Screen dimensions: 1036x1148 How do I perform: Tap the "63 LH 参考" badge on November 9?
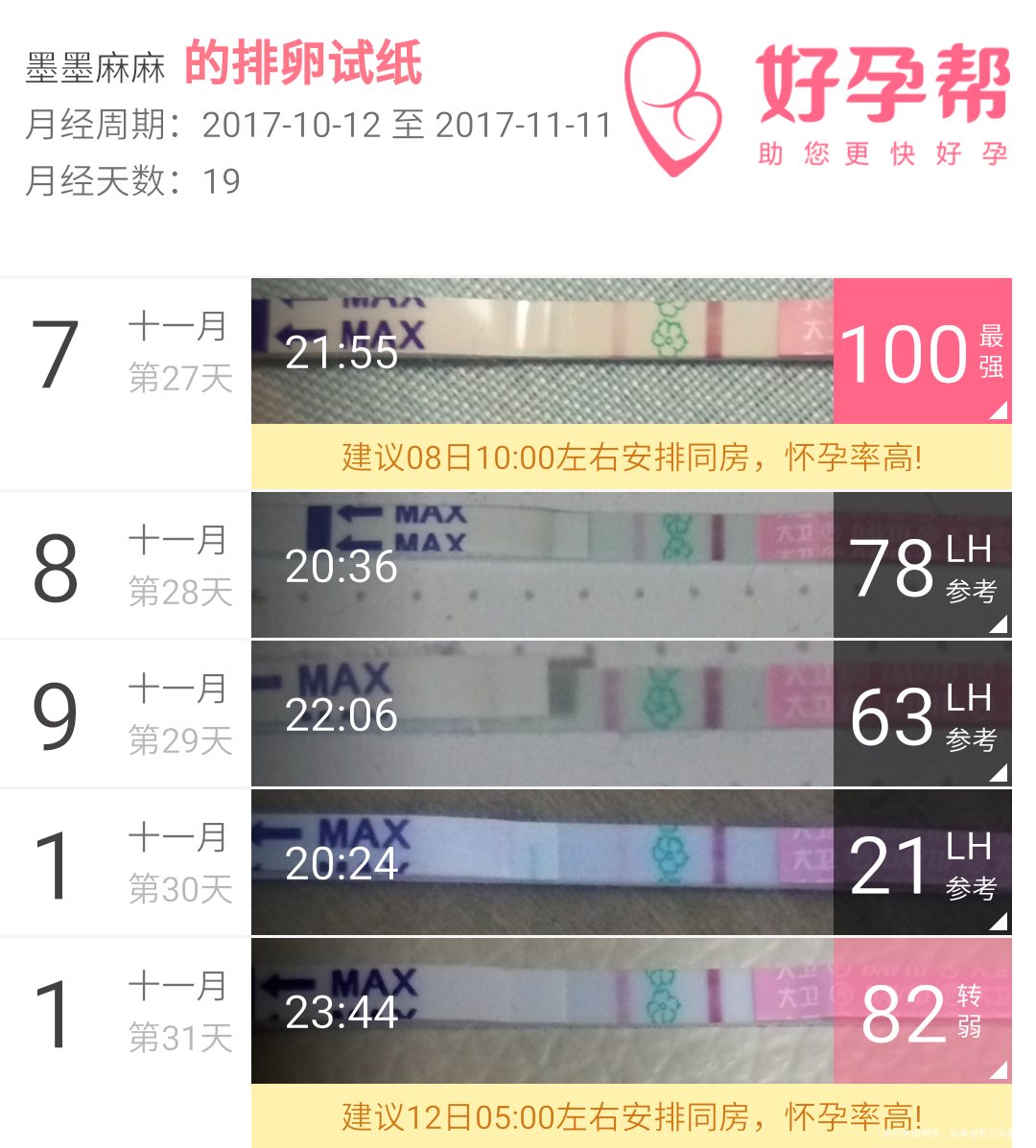921,715
